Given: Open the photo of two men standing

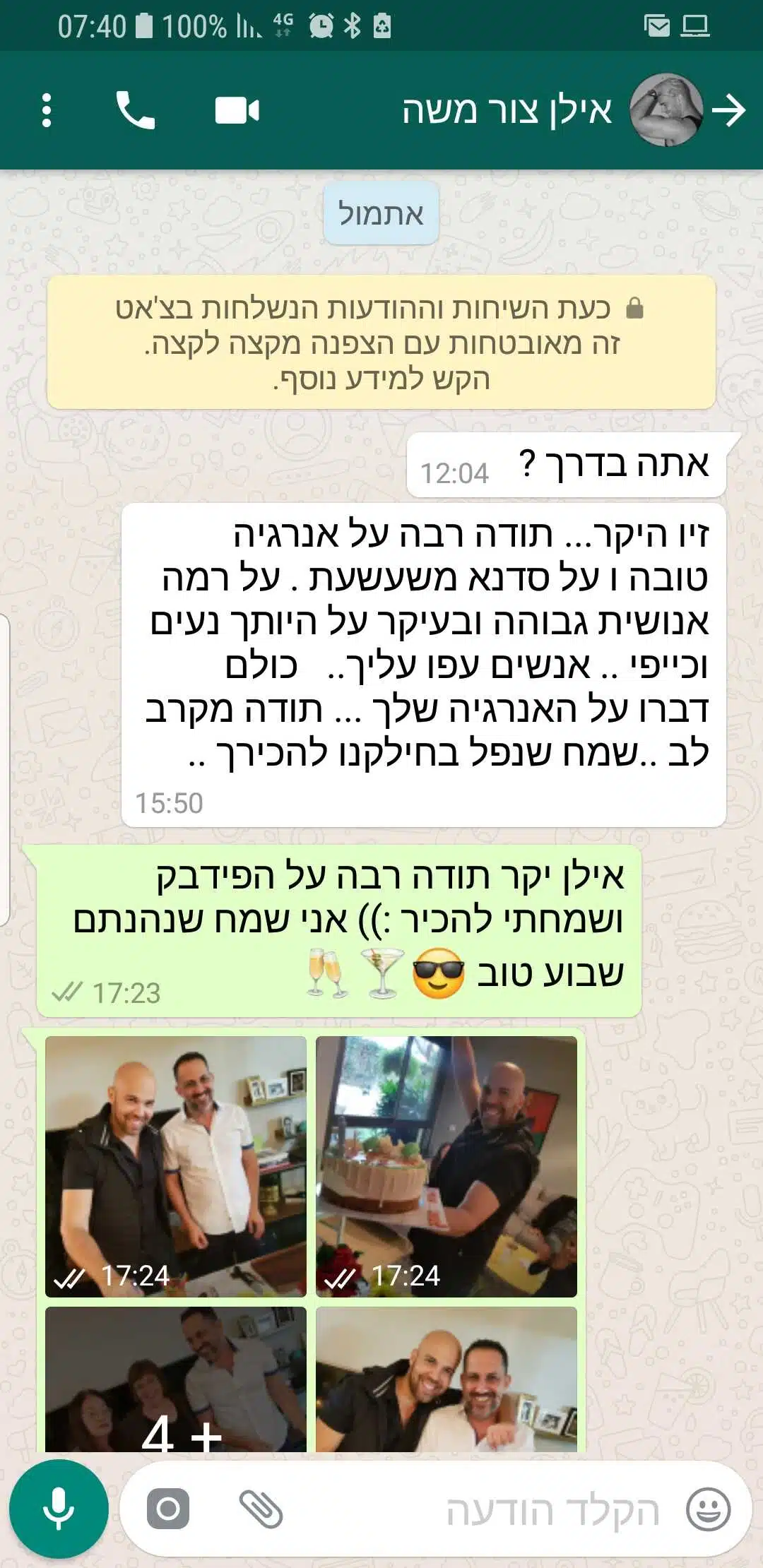Looking at the screenshot, I should click(176, 1167).
